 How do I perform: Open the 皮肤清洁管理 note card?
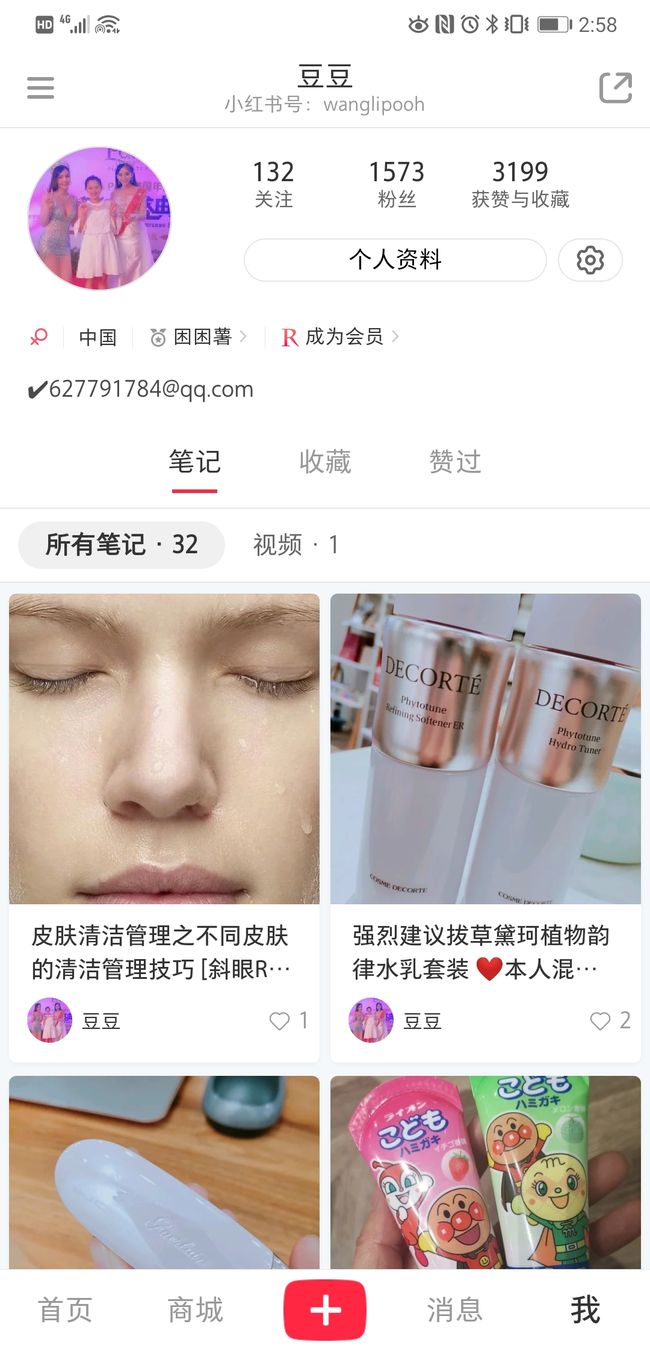coord(164,828)
